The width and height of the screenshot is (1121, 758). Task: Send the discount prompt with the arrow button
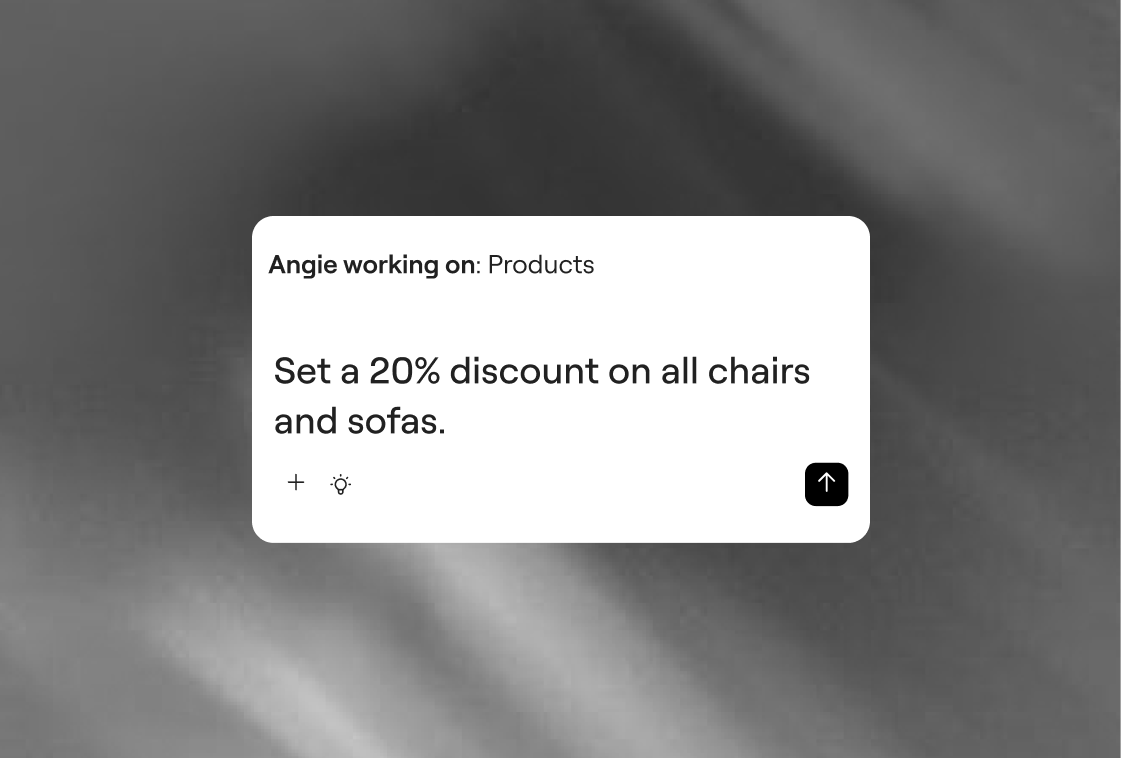(x=826, y=484)
